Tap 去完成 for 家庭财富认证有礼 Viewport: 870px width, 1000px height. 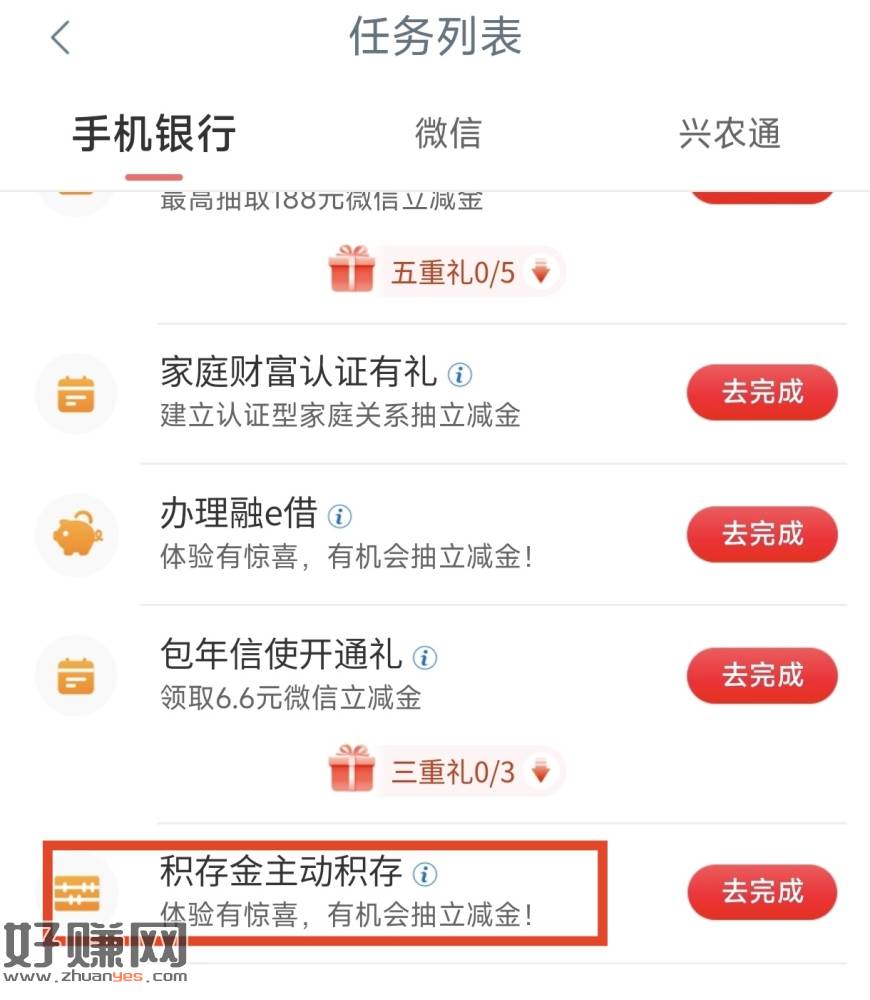click(x=762, y=392)
